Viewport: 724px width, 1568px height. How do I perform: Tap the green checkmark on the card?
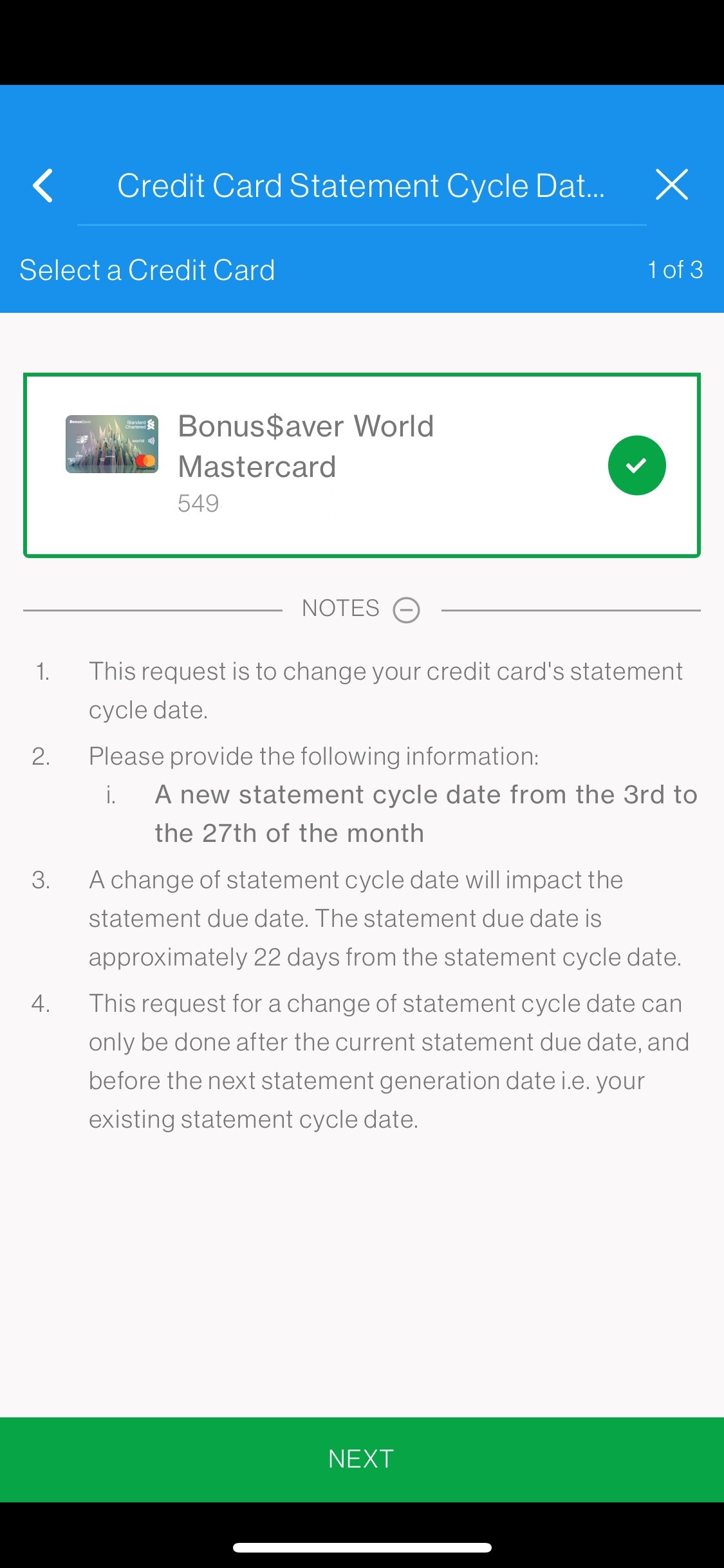(x=636, y=465)
